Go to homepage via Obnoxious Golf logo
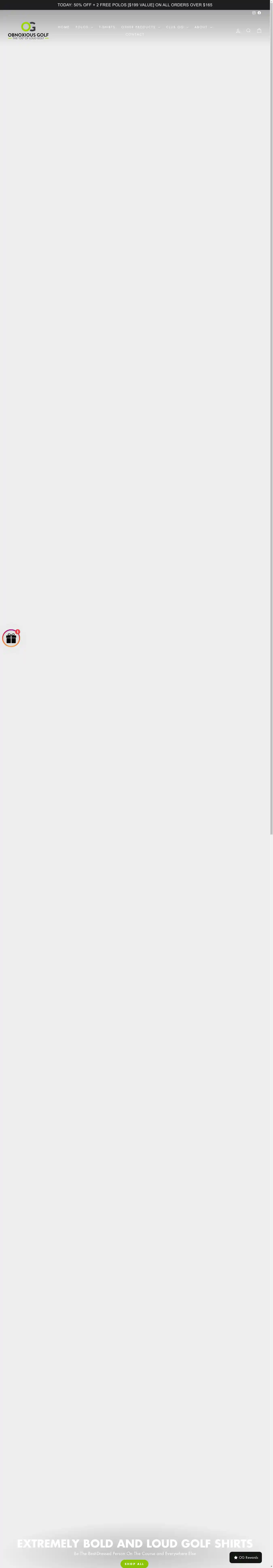The image size is (273, 1568). [x=28, y=30]
